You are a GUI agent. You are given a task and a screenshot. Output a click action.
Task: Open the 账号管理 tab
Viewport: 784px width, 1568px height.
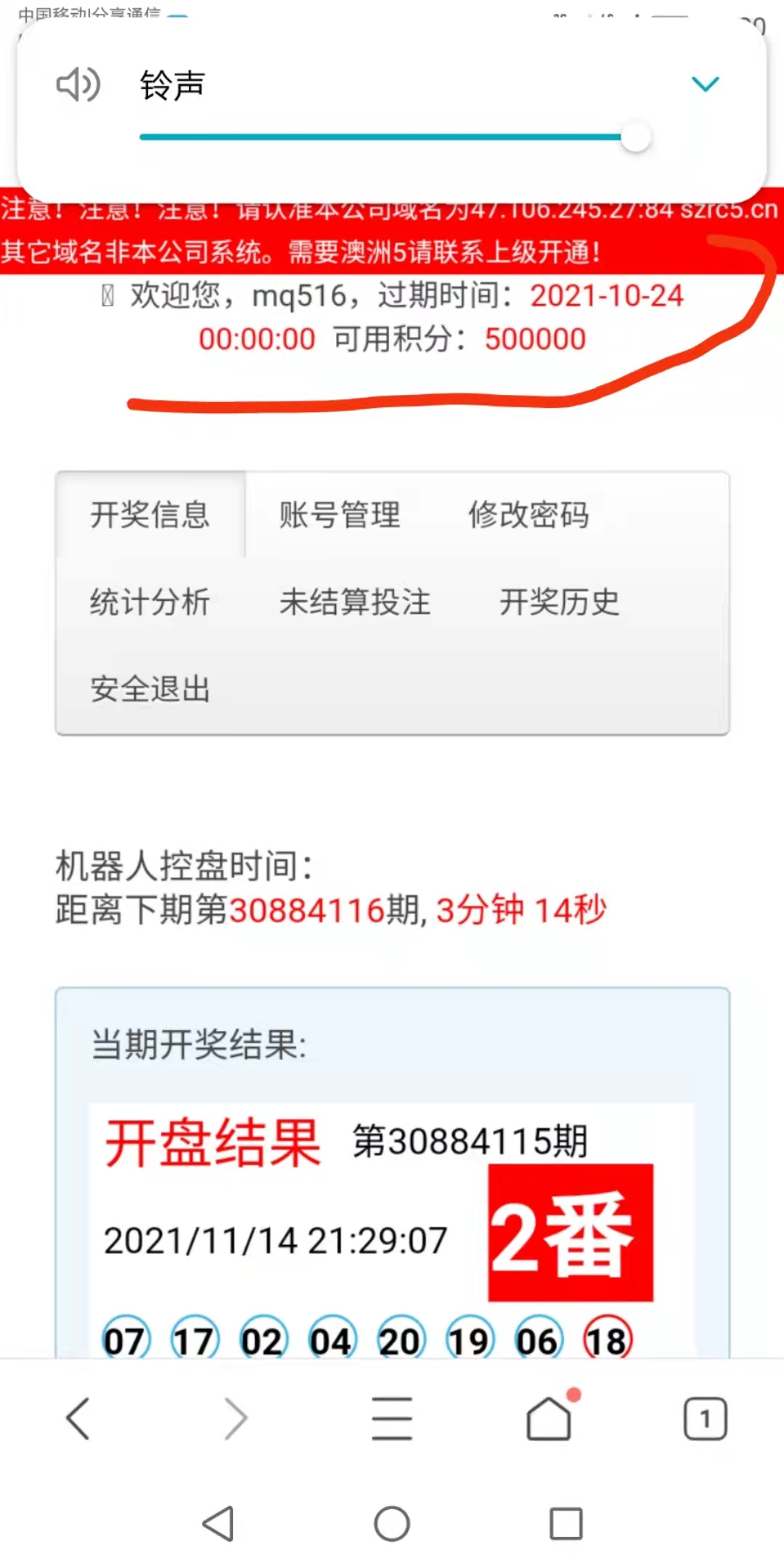[x=340, y=515]
